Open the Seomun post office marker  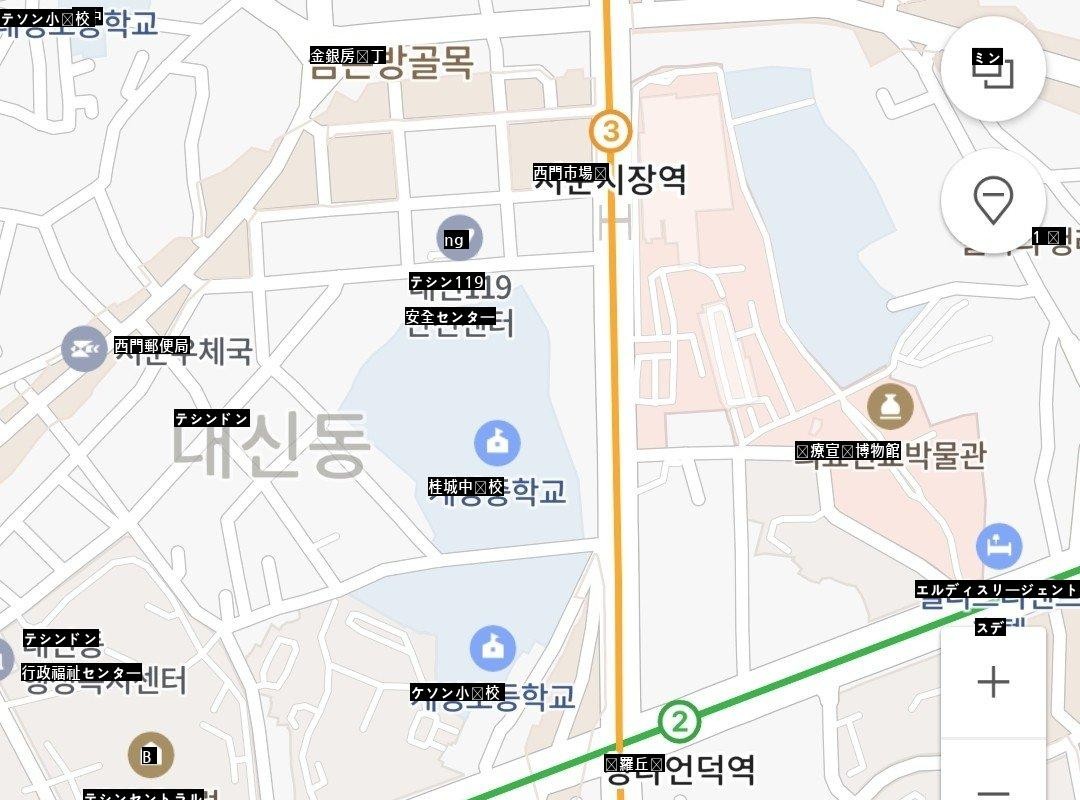(x=83, y=349)
